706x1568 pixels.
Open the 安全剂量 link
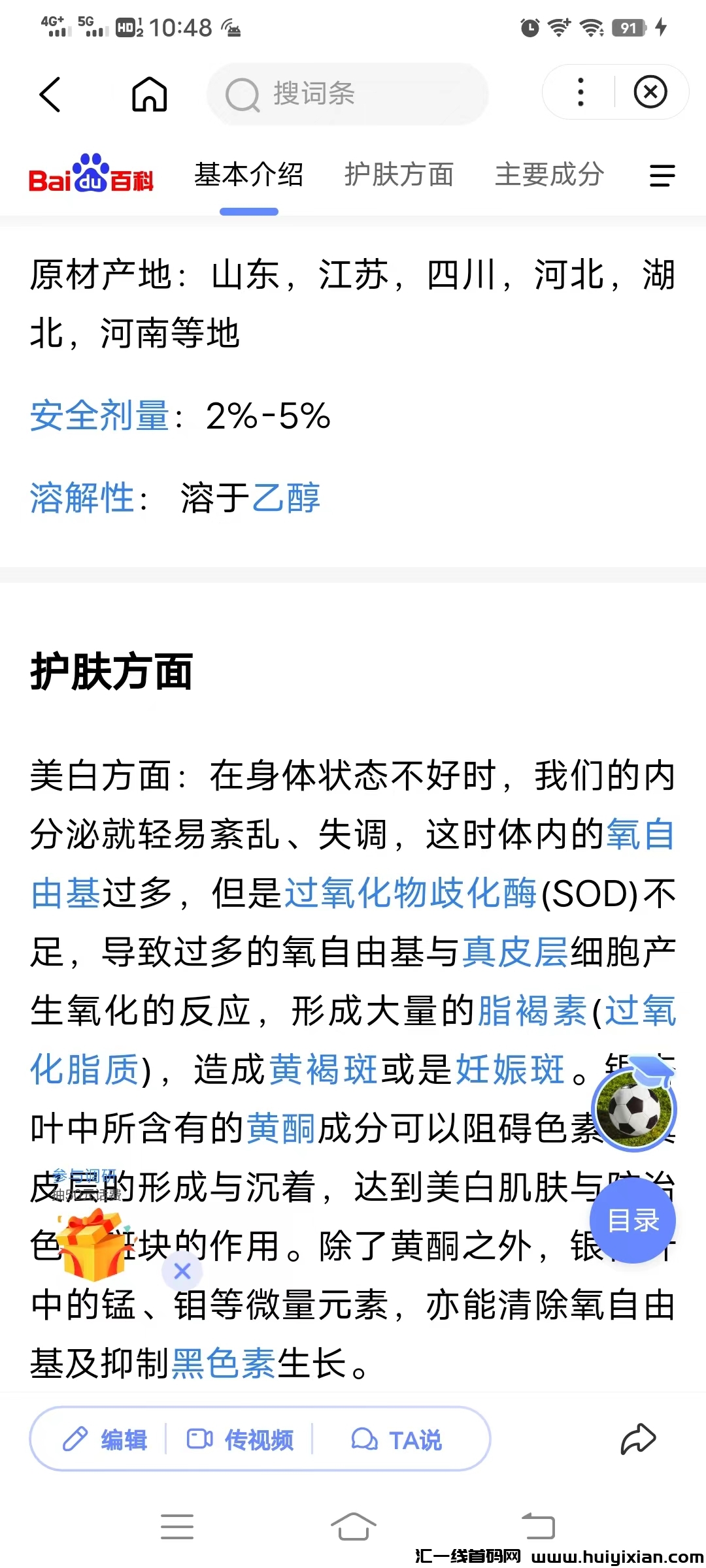pyautogui.click(x=99, y=416)
